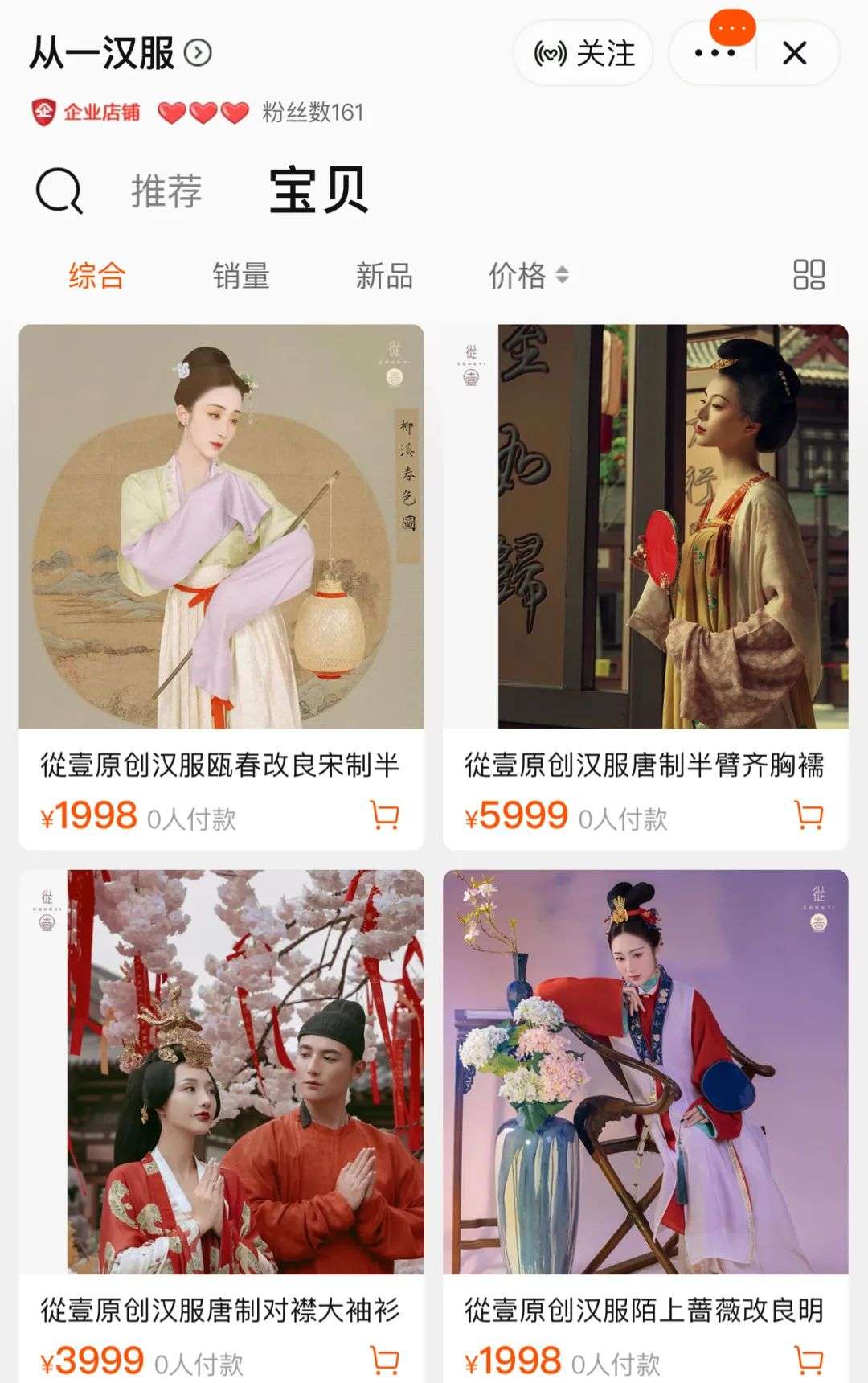Add the 瓯春改良宋制 hanfu to cart
This screenshot has width=868, height=1383.
(x=385, y=815)
